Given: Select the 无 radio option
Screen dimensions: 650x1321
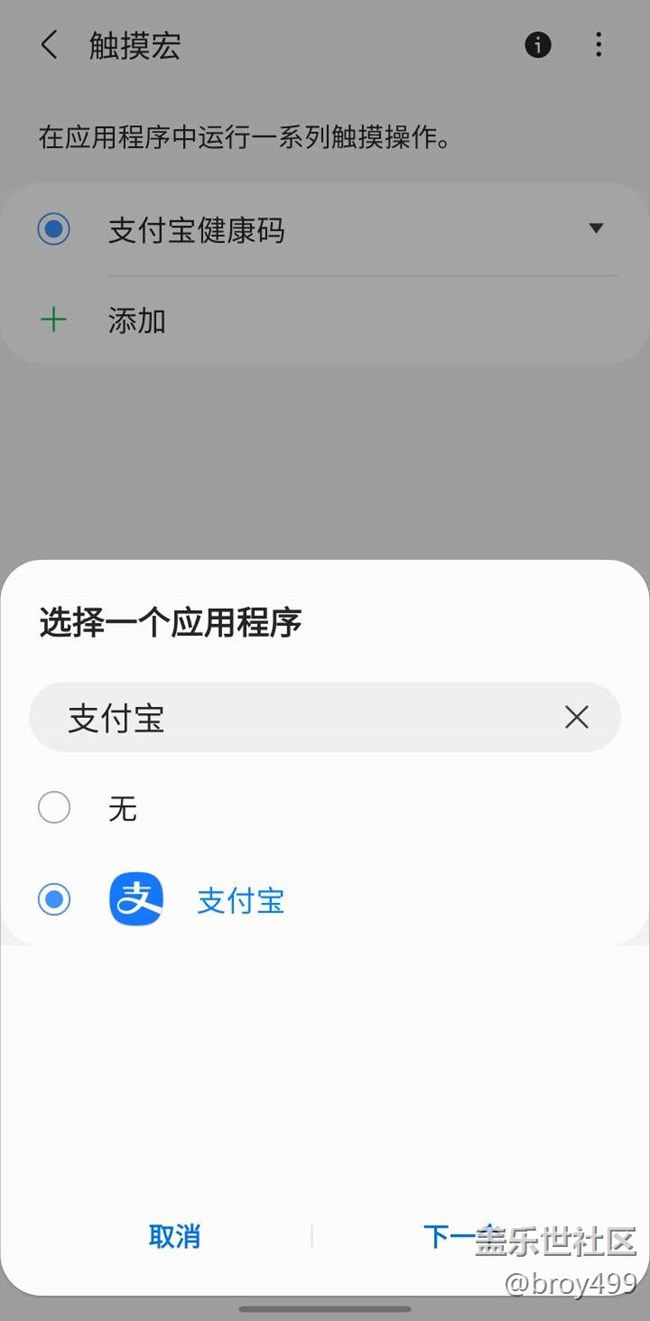Looking at the screenshot, I should [x=54, y=807].
